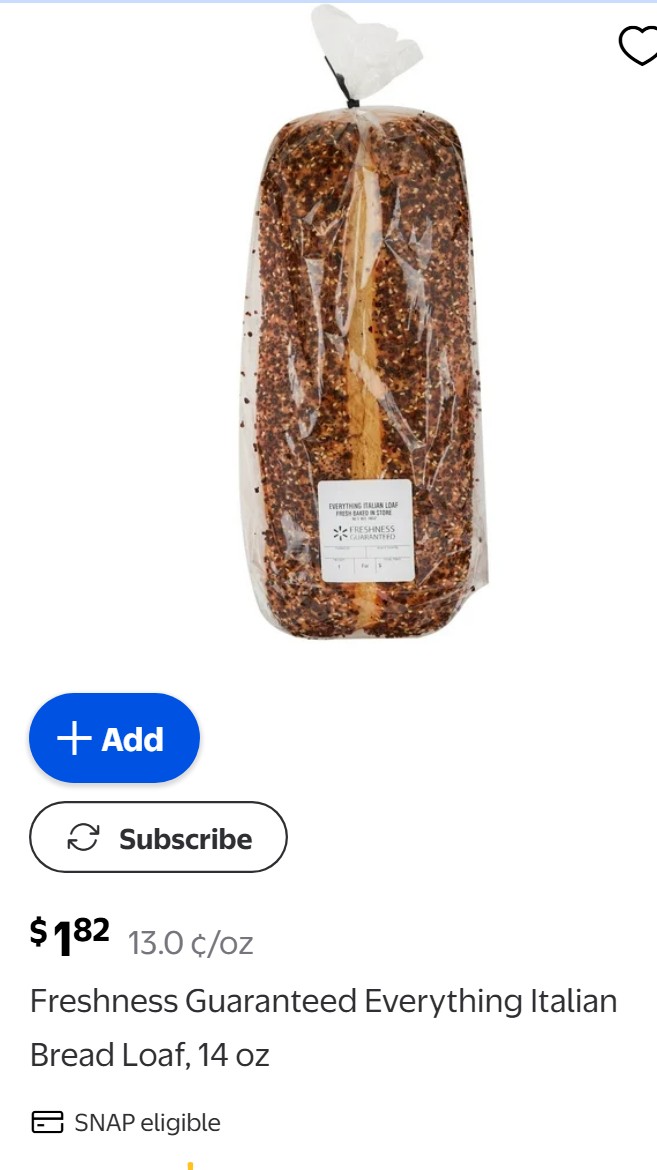The image size is (657, 1170).
Task: Open the Everything Italian Bread Loaf product image
Action: [363, 322]
